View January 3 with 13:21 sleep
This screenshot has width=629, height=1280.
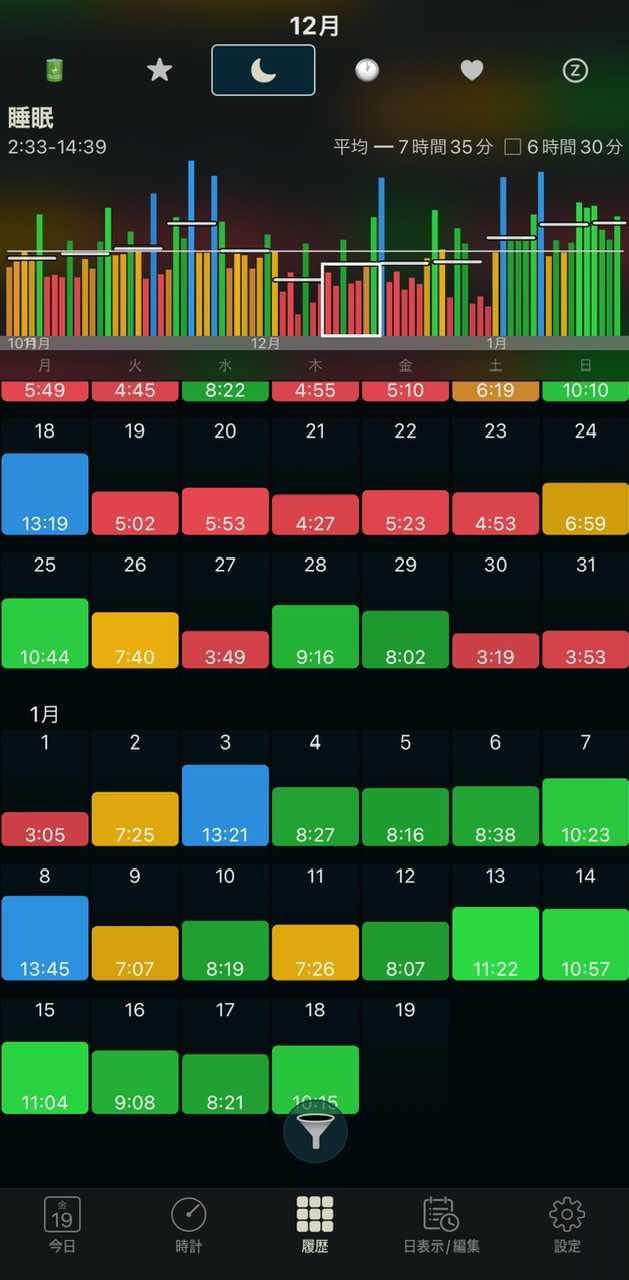coord(225,805)
